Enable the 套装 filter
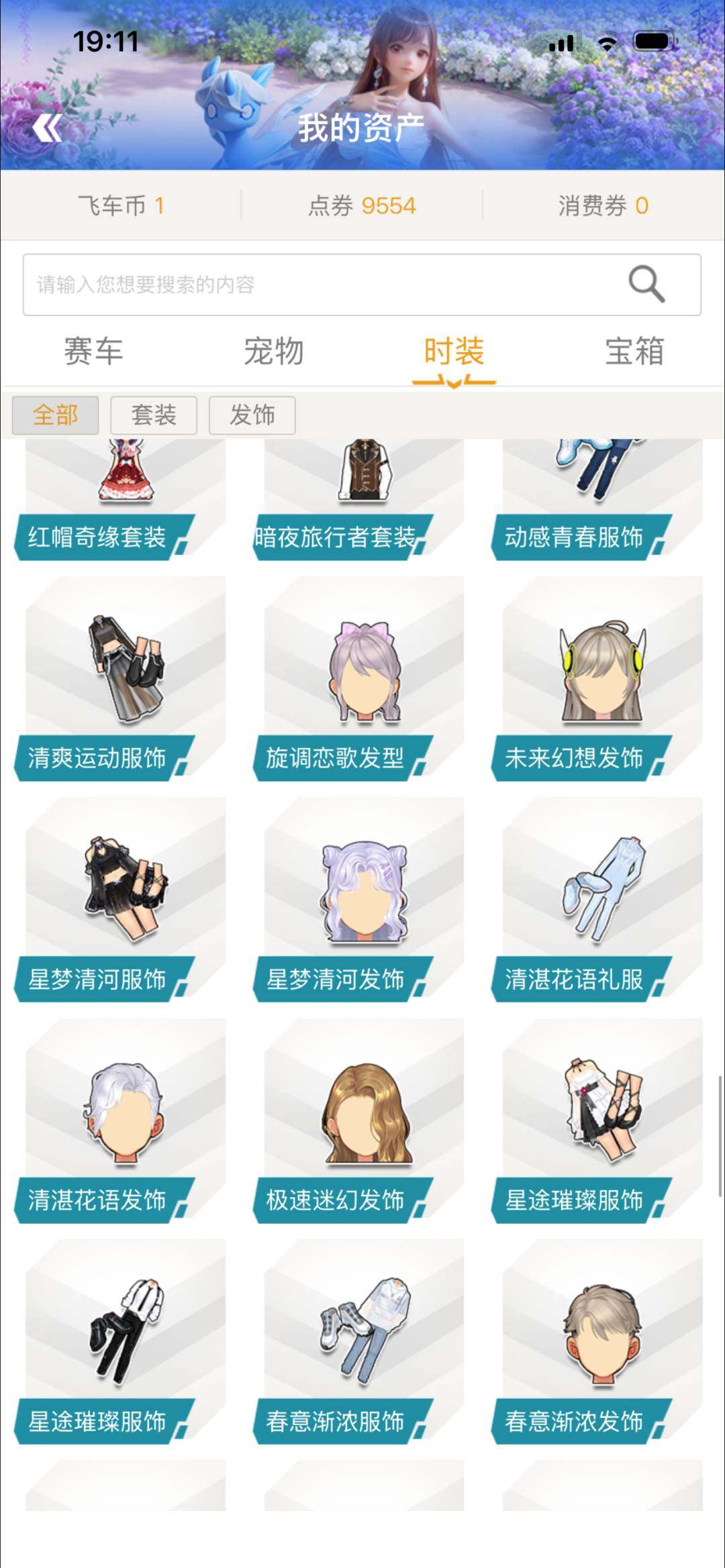The image size is (725, 1568). [x=153, y=415]
